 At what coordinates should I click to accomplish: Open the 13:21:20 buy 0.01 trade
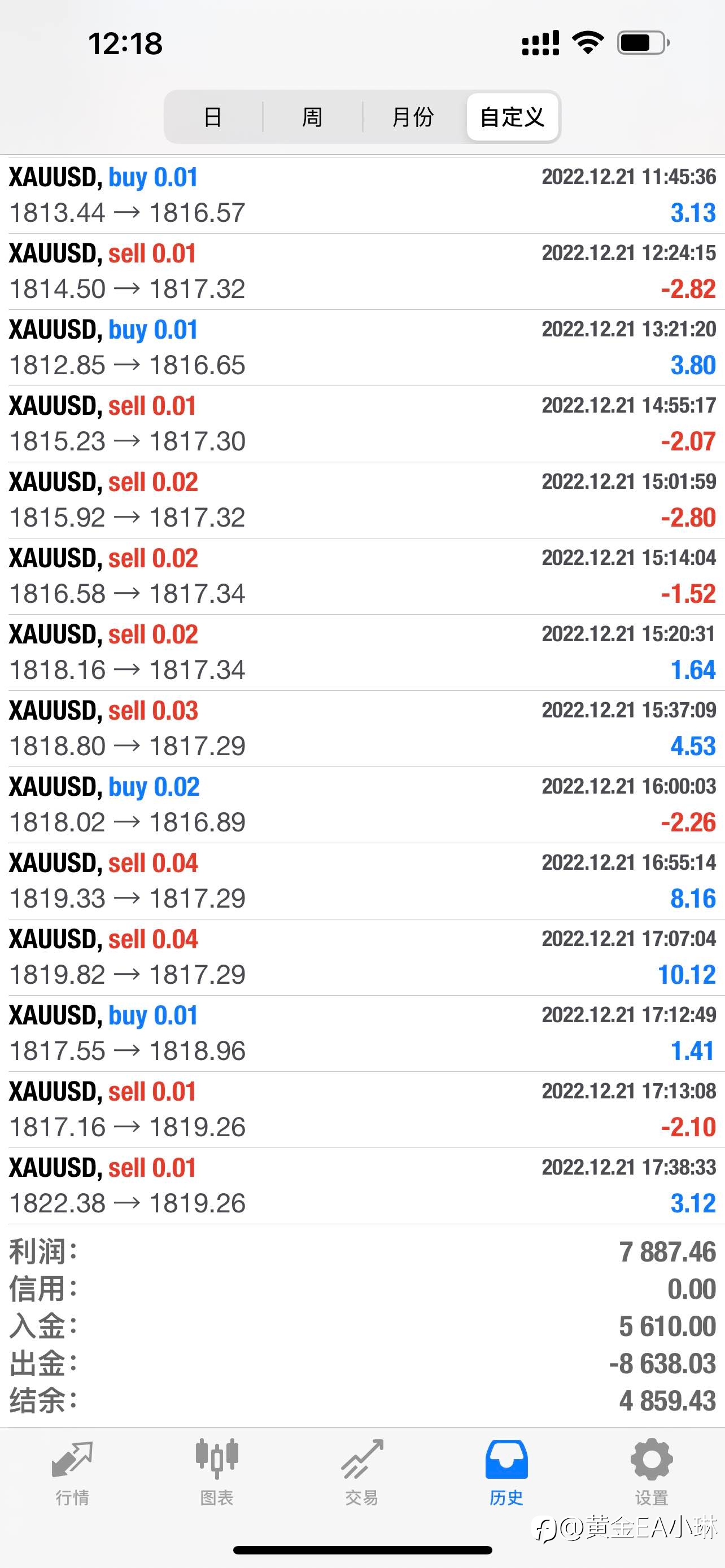click(x=362, y=348)
